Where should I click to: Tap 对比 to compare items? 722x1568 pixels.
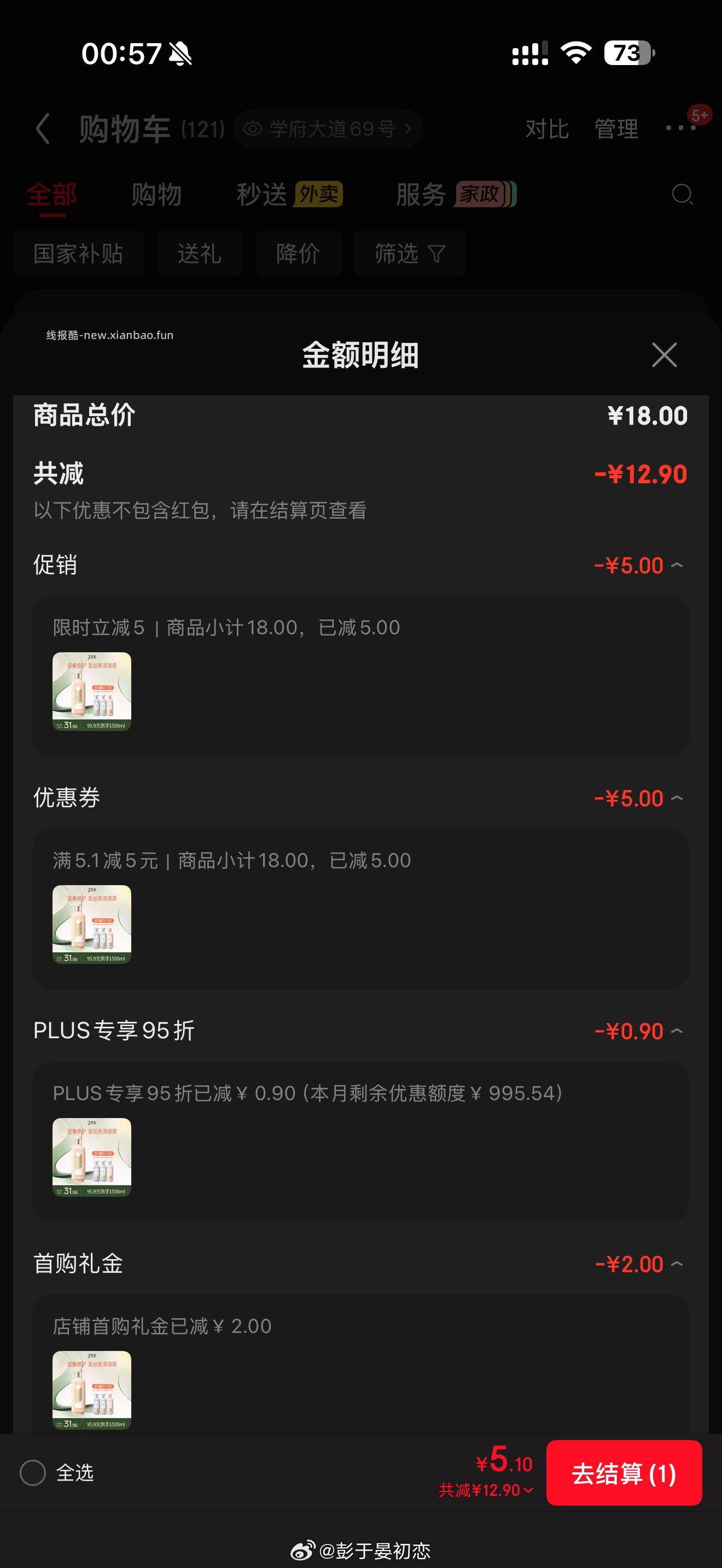click(546, 128)
